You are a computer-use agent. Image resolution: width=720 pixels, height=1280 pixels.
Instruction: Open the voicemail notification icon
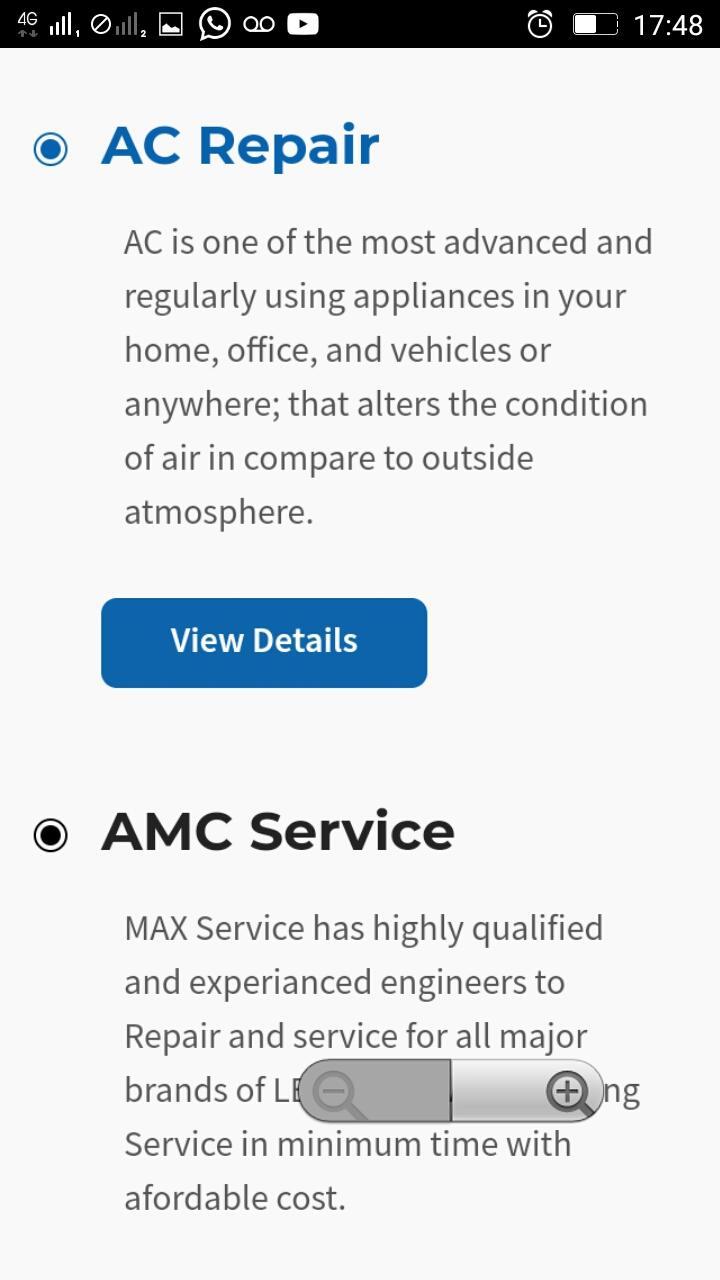tap(258, 23)
